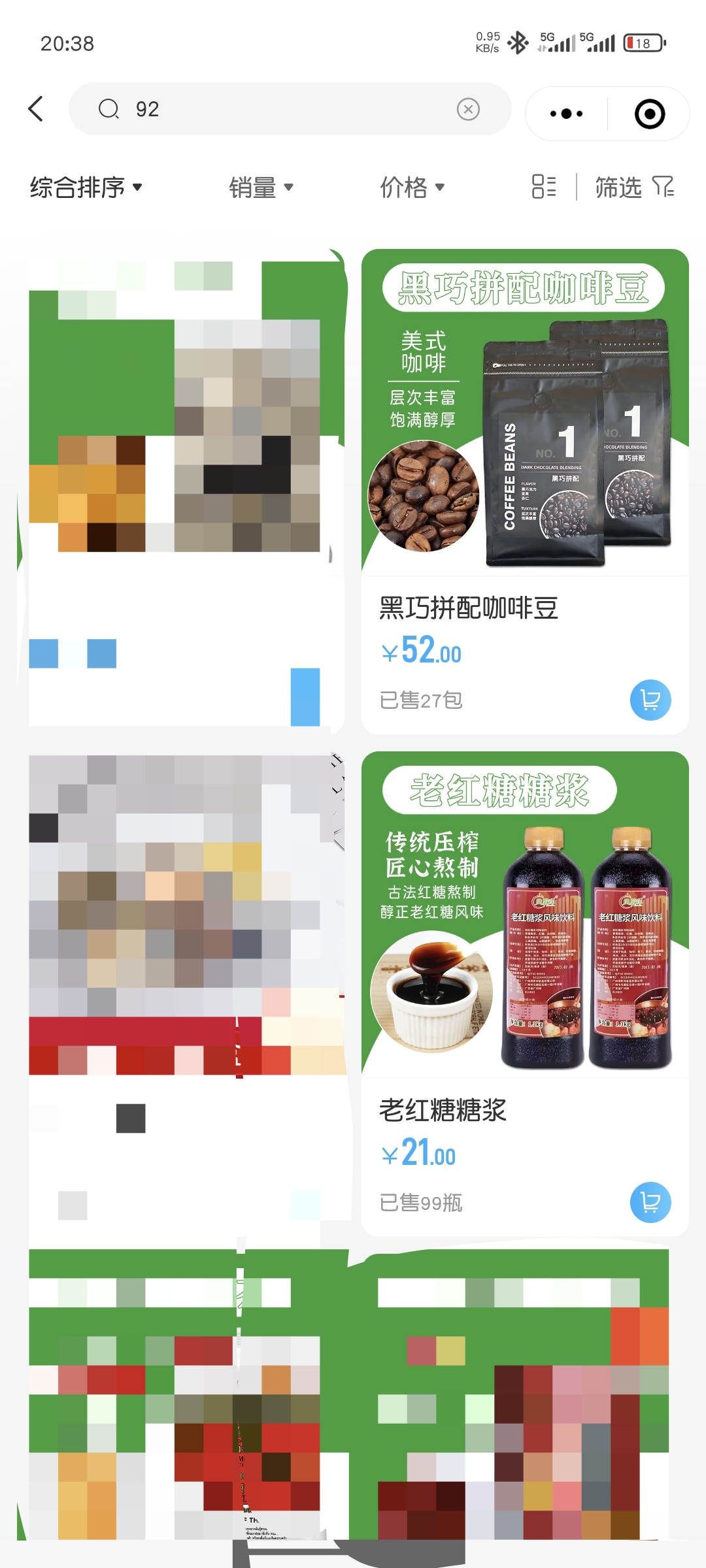Add 老红糖糖浆 to the cart

pos(650,1202)
